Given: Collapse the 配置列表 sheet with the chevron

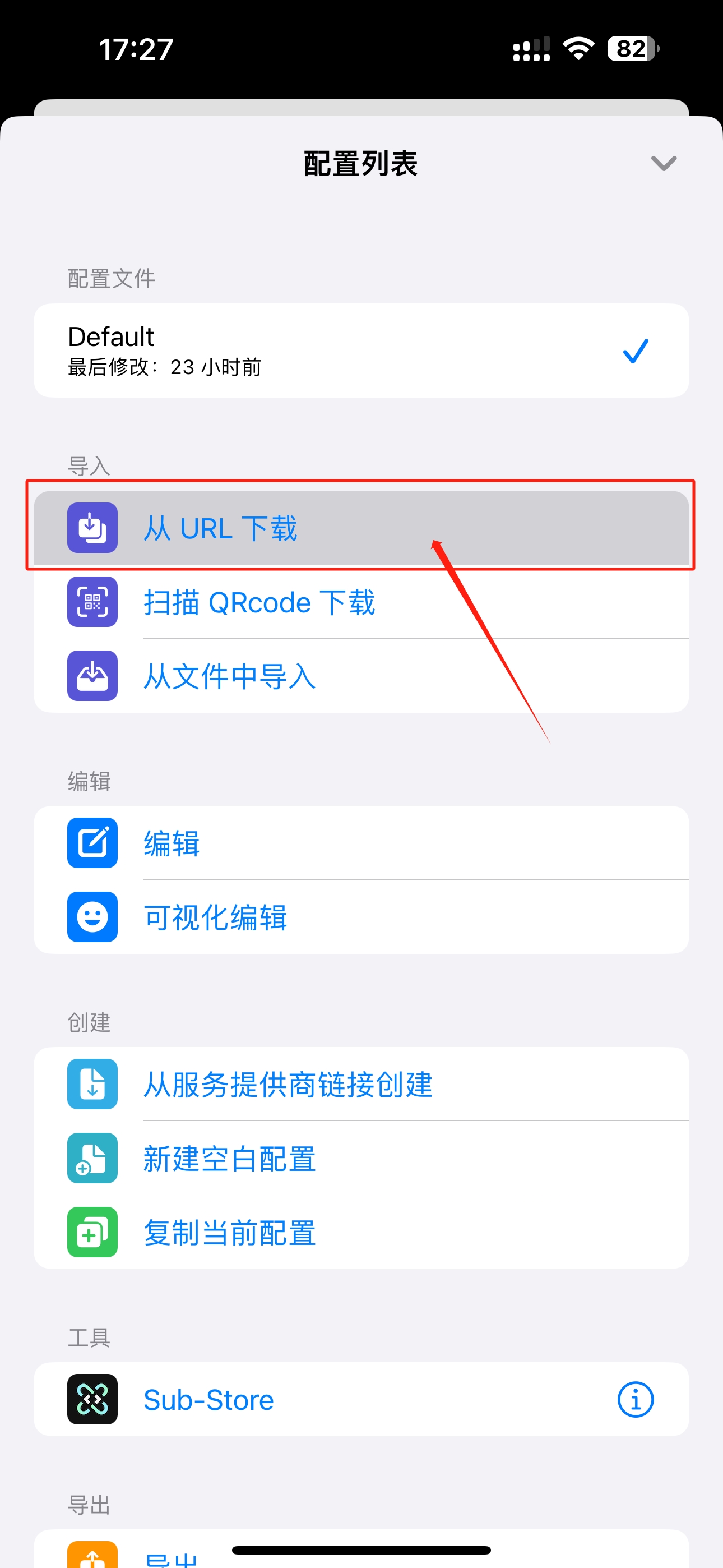Looking at the screenshot, I should (x=662, y=163).
